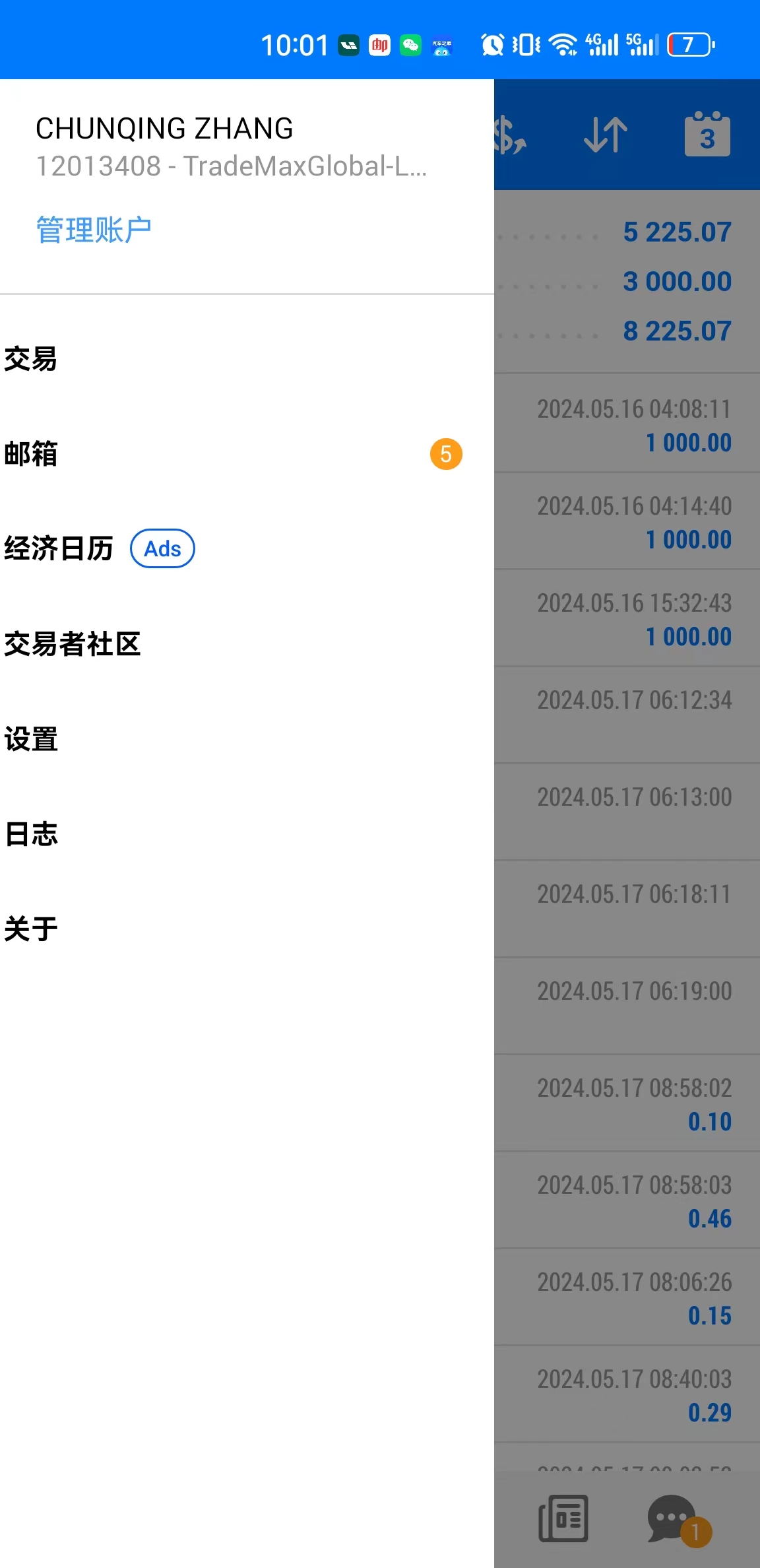The image size is (760, 1568).
Task: Open the 设置 settings entry
Action: click(x=31, y=740)
